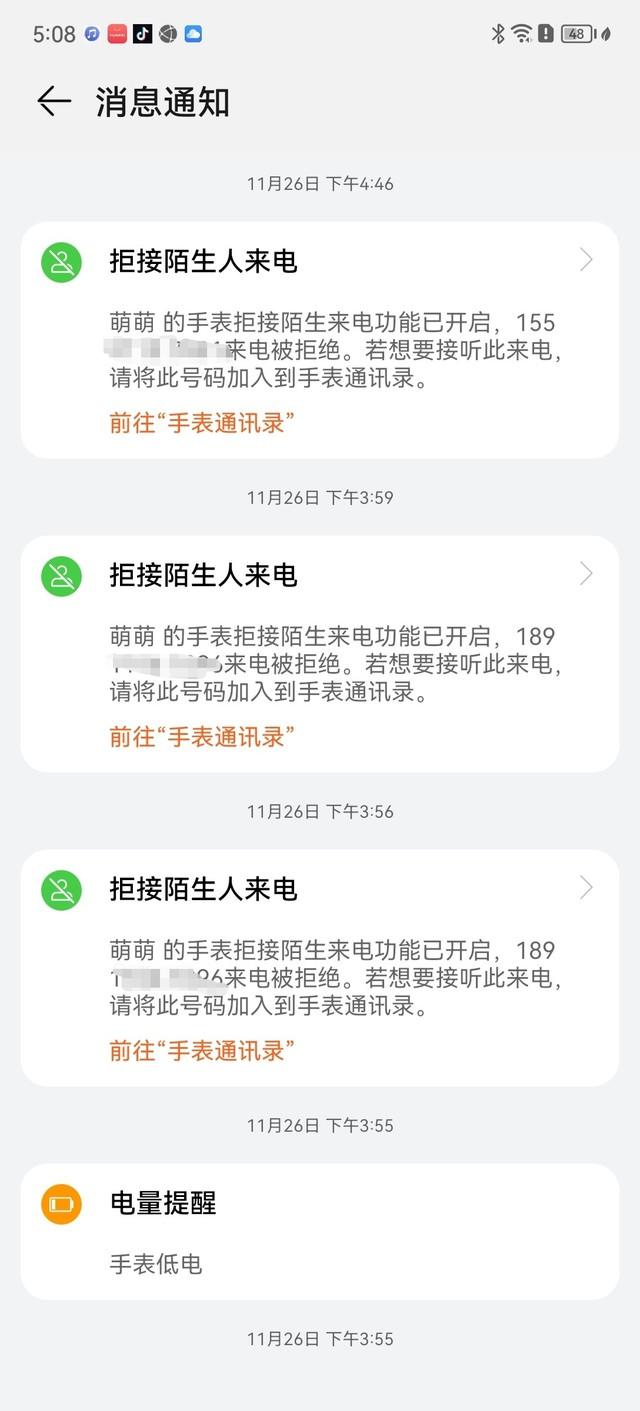Screen dimensions: 640x1411
Task: Go to 手表通讯录 from the 下午3:56 notification
Action: (x=202, y=1051)
